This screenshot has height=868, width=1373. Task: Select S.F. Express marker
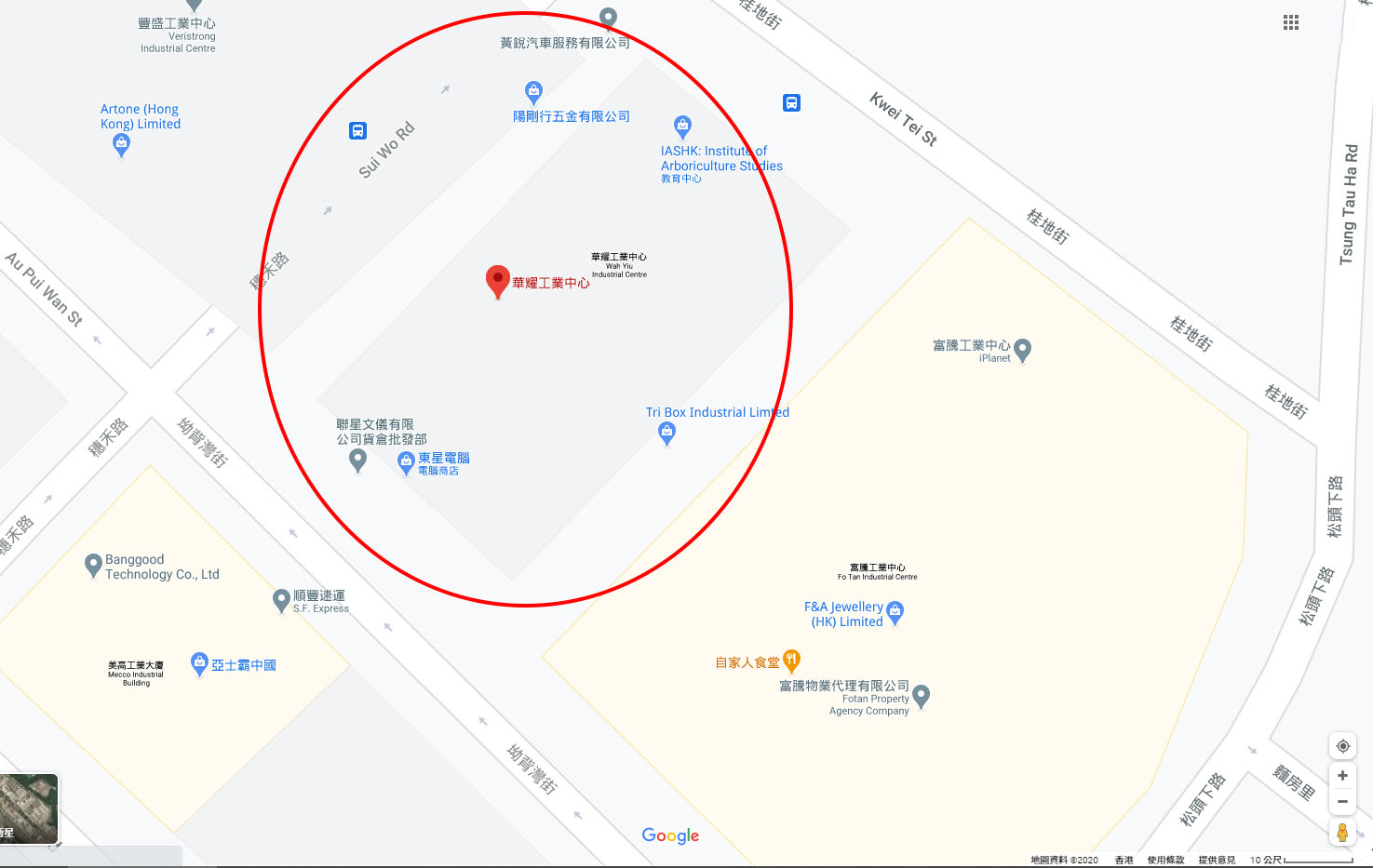(x=281, y=600)
